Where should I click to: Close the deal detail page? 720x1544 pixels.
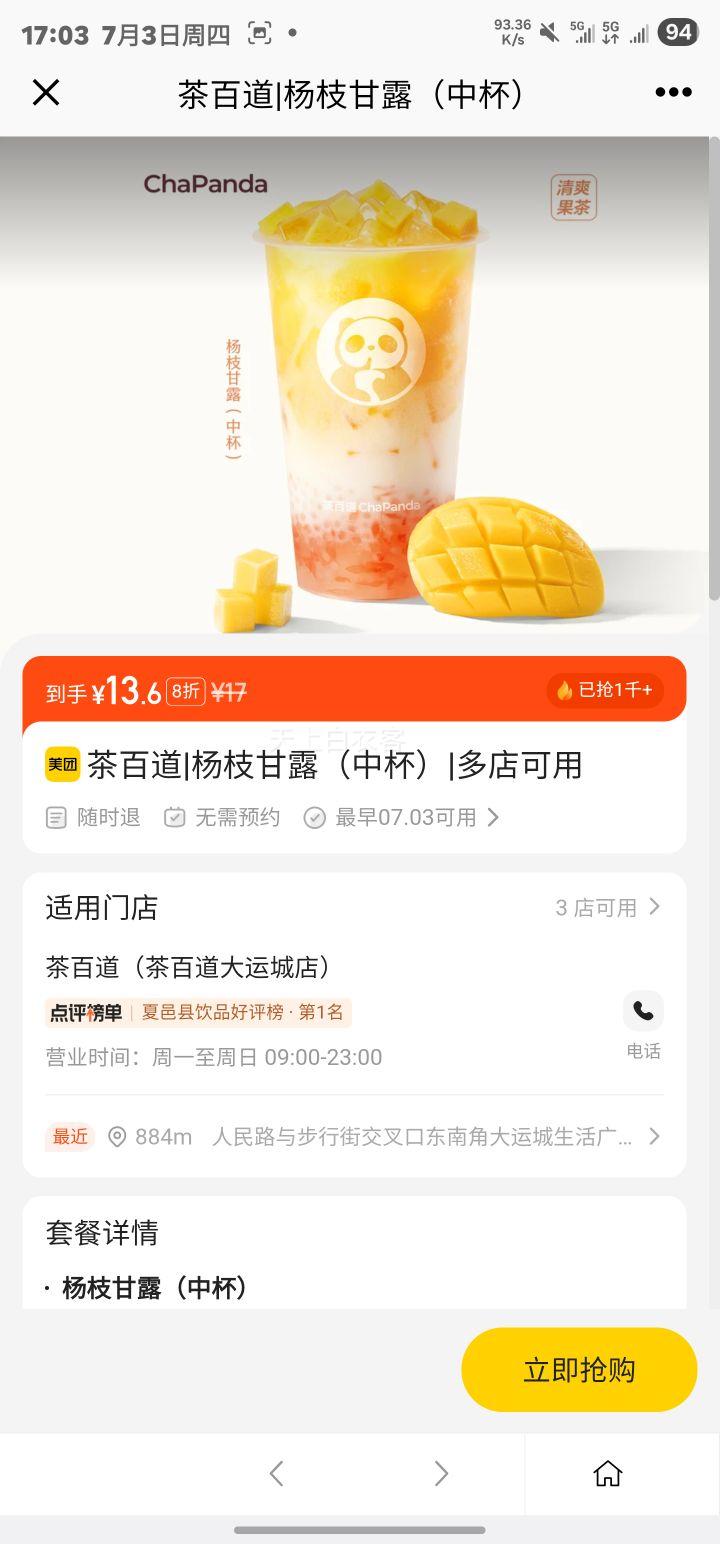(x=45, y=92)
